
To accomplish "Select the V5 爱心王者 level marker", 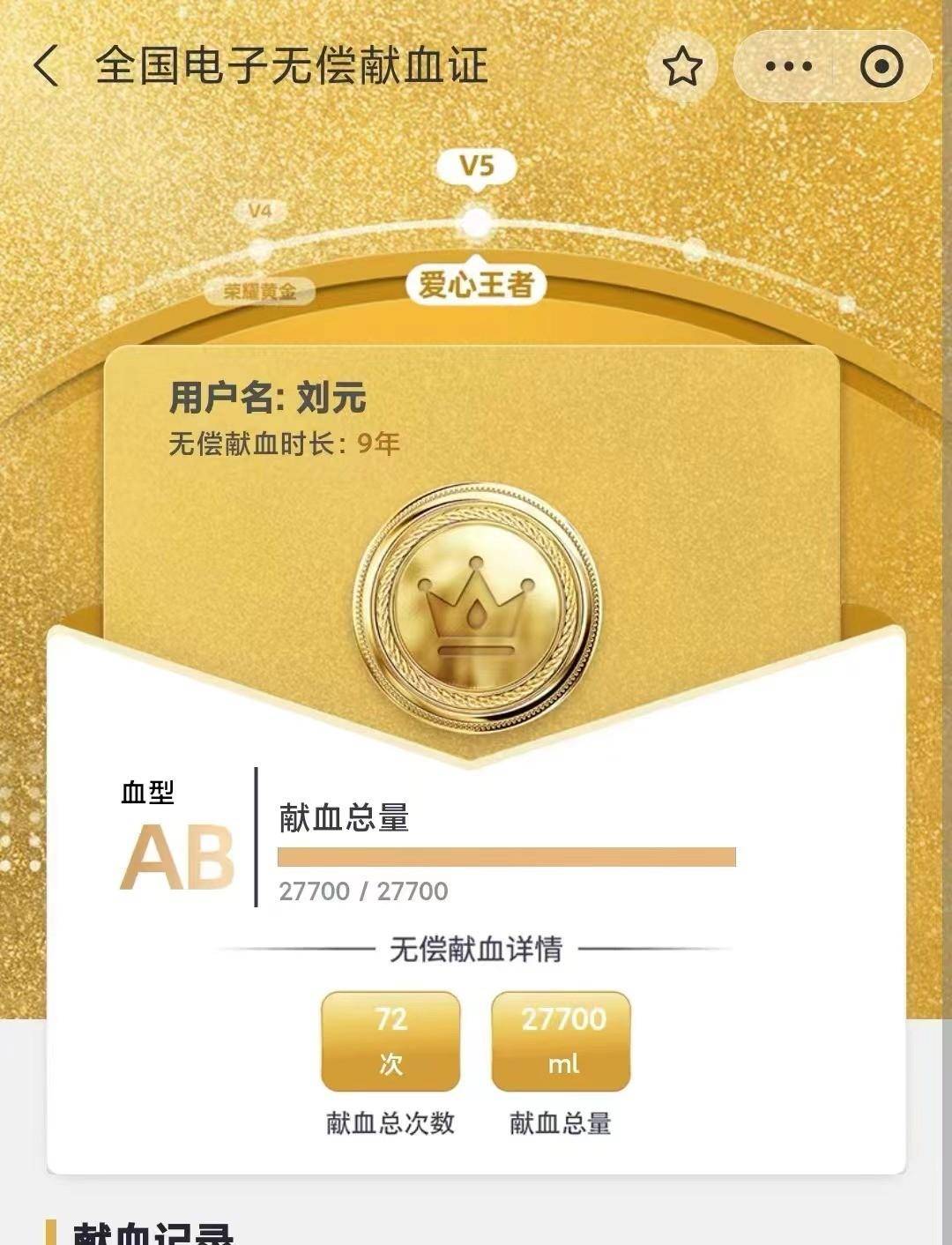I will (x=476, y=223).
